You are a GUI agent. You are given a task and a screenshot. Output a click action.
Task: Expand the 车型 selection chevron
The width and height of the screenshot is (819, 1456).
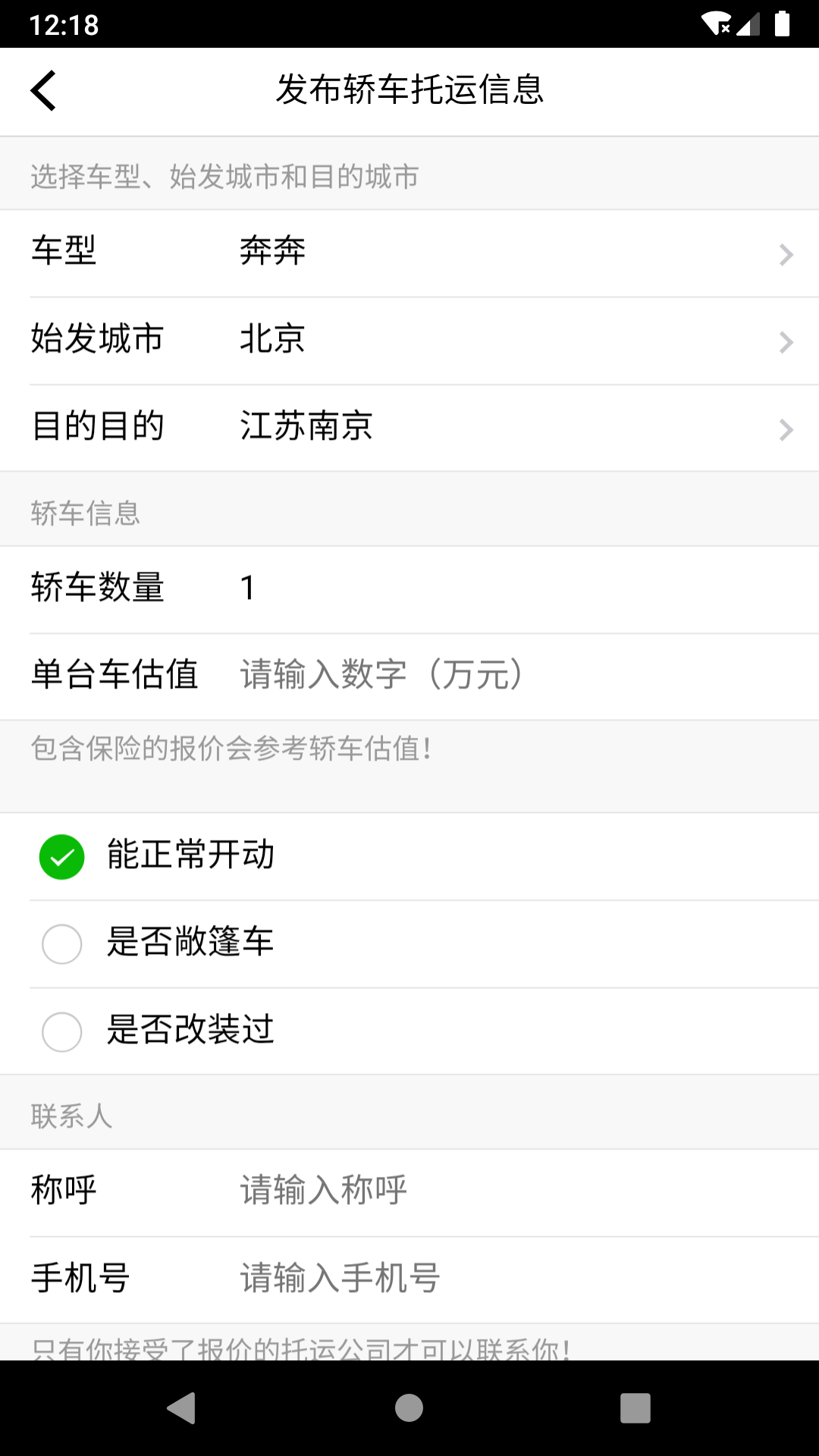point(786,255)
